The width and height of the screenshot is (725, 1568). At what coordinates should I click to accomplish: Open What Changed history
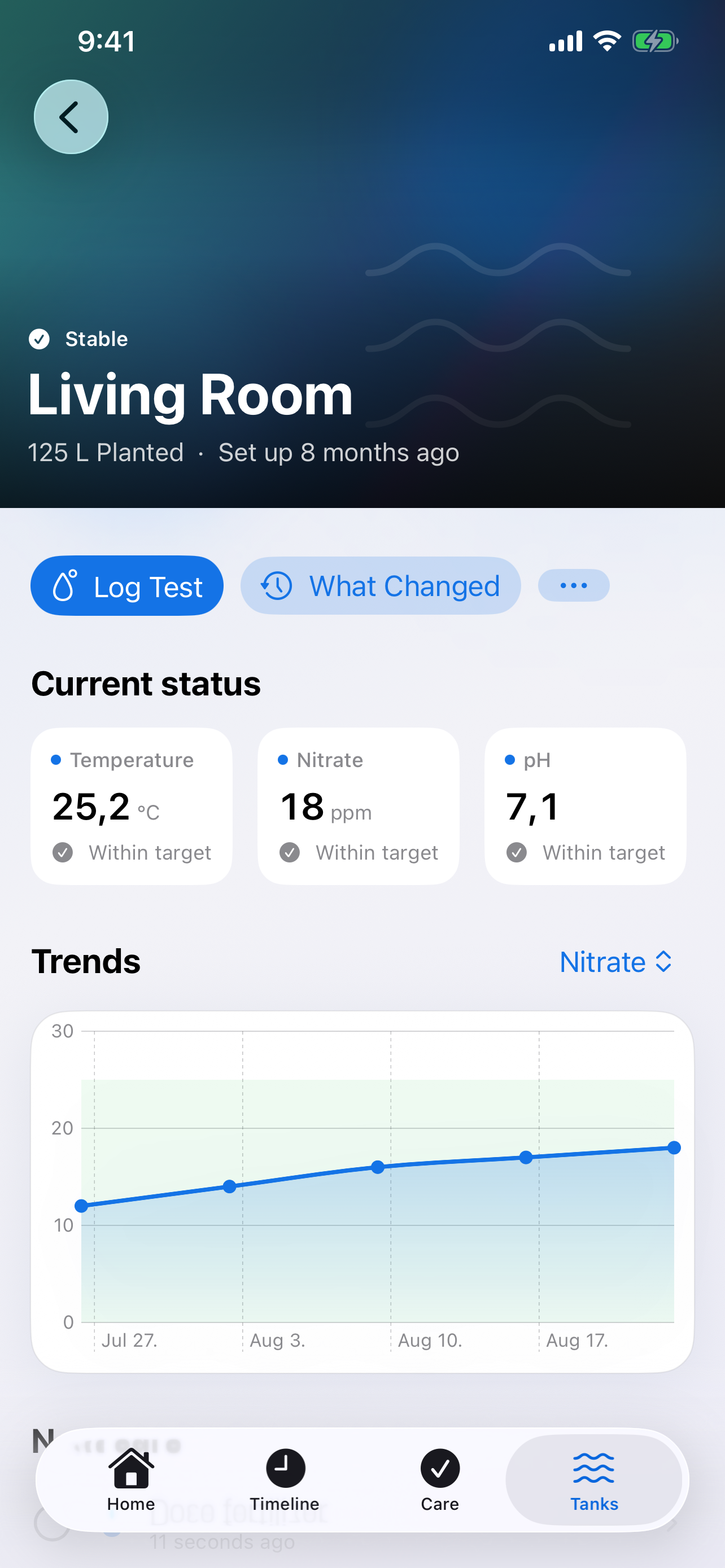pyautogui.click(x=381, y=585)
